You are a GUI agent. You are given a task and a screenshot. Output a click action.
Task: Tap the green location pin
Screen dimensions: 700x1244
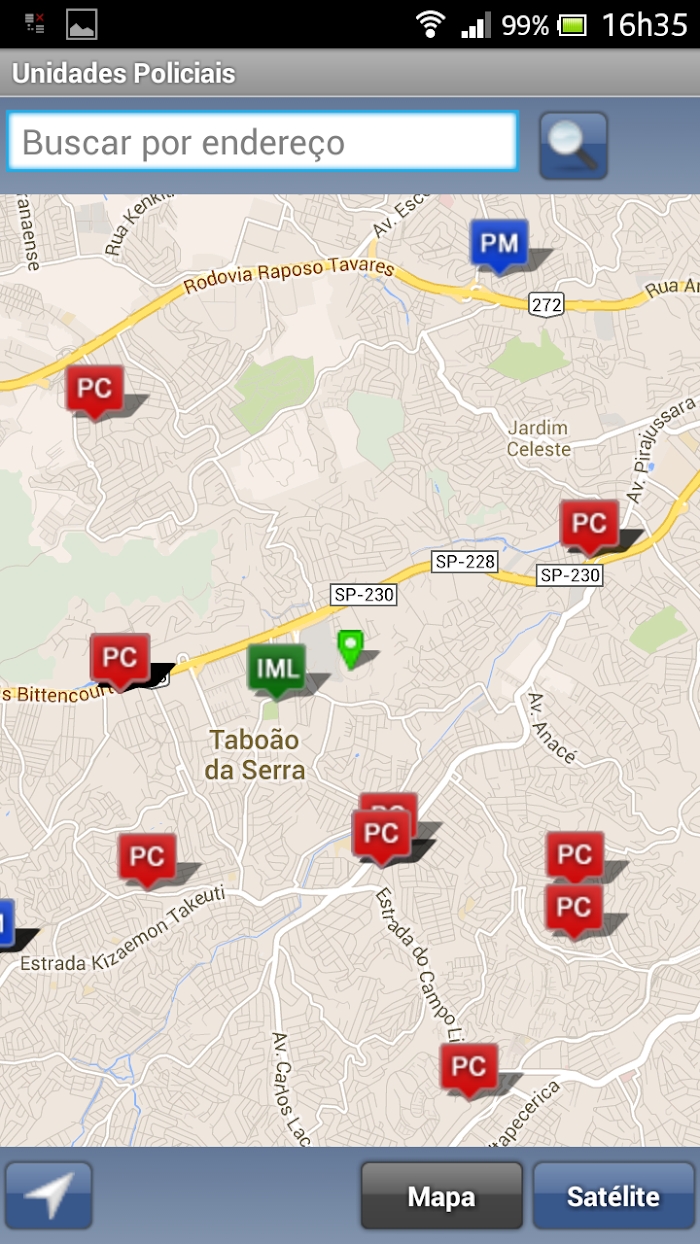[349, 649]
